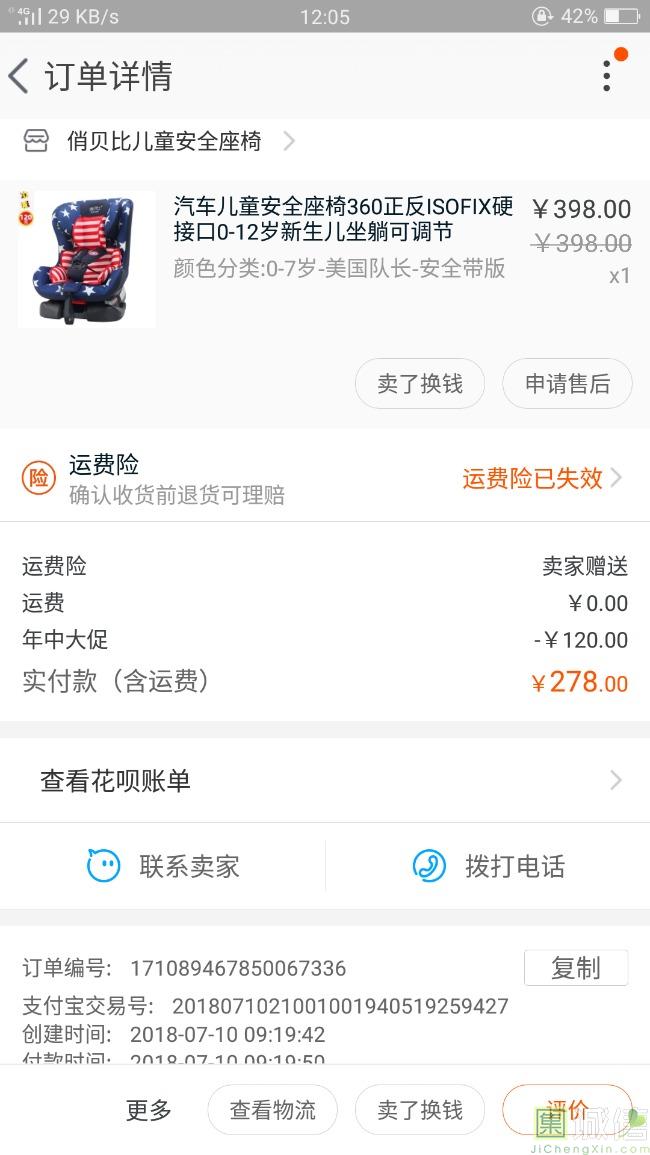Copy the order number with 复制

click(575, 968)
